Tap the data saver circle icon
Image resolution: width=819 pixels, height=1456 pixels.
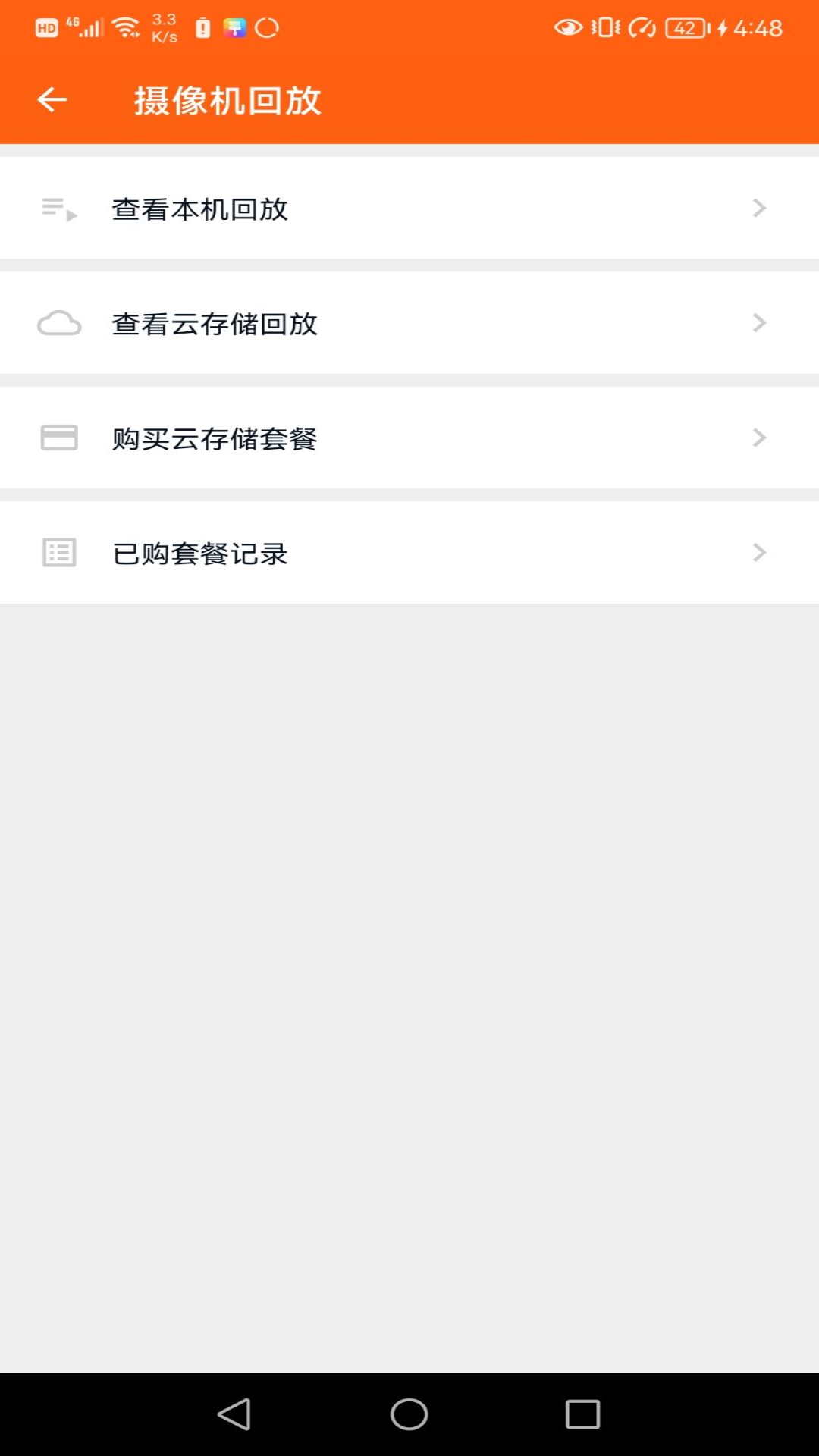[x=642, y=27]
